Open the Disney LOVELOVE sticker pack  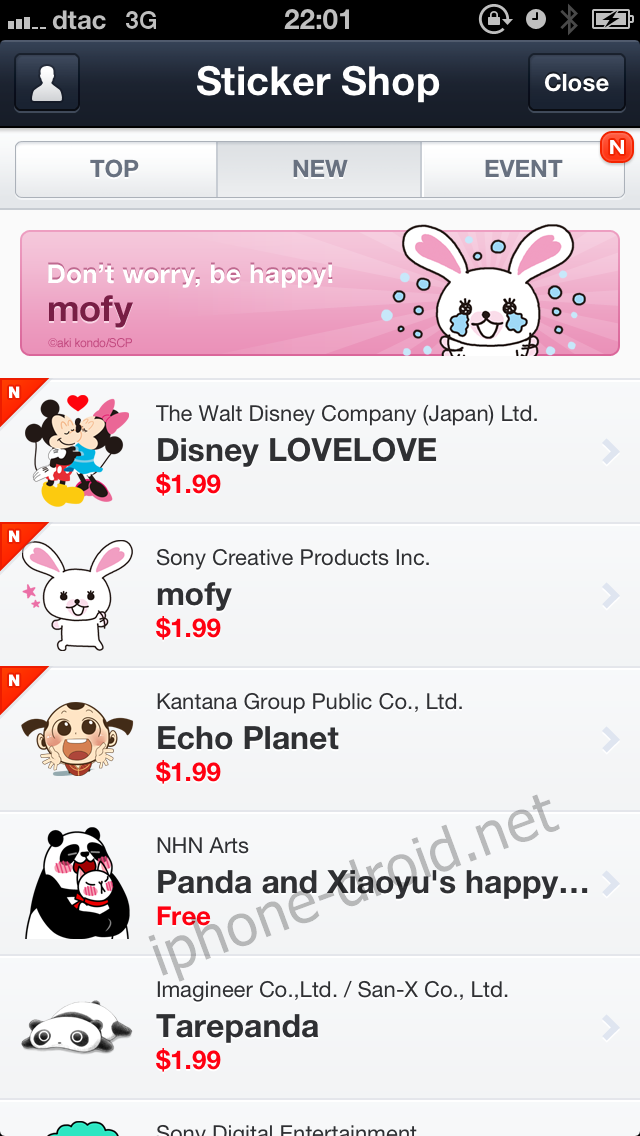pyautogui.click(x=320, y=451)
